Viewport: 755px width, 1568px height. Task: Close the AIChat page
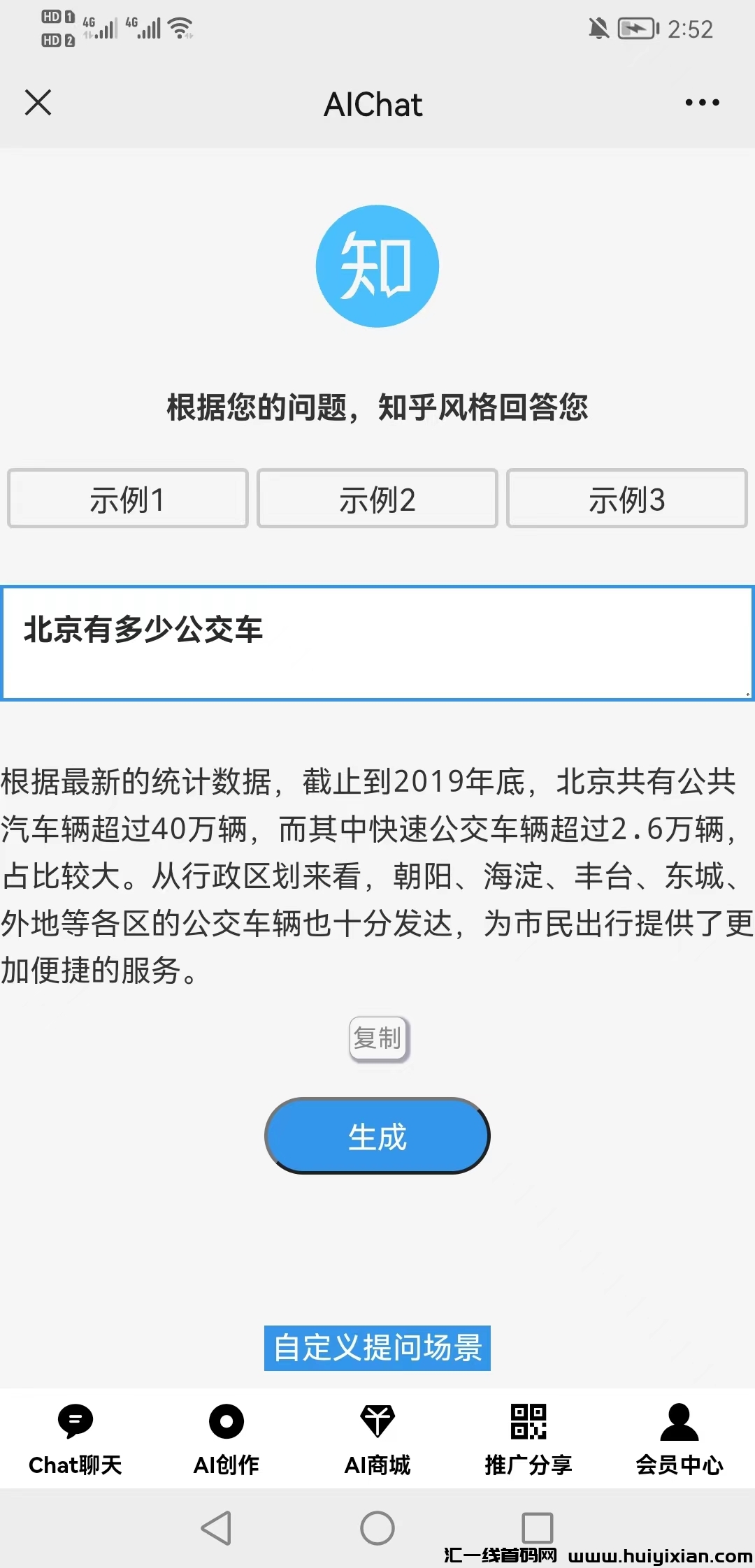pyautogui.click(x=38, y=103)
